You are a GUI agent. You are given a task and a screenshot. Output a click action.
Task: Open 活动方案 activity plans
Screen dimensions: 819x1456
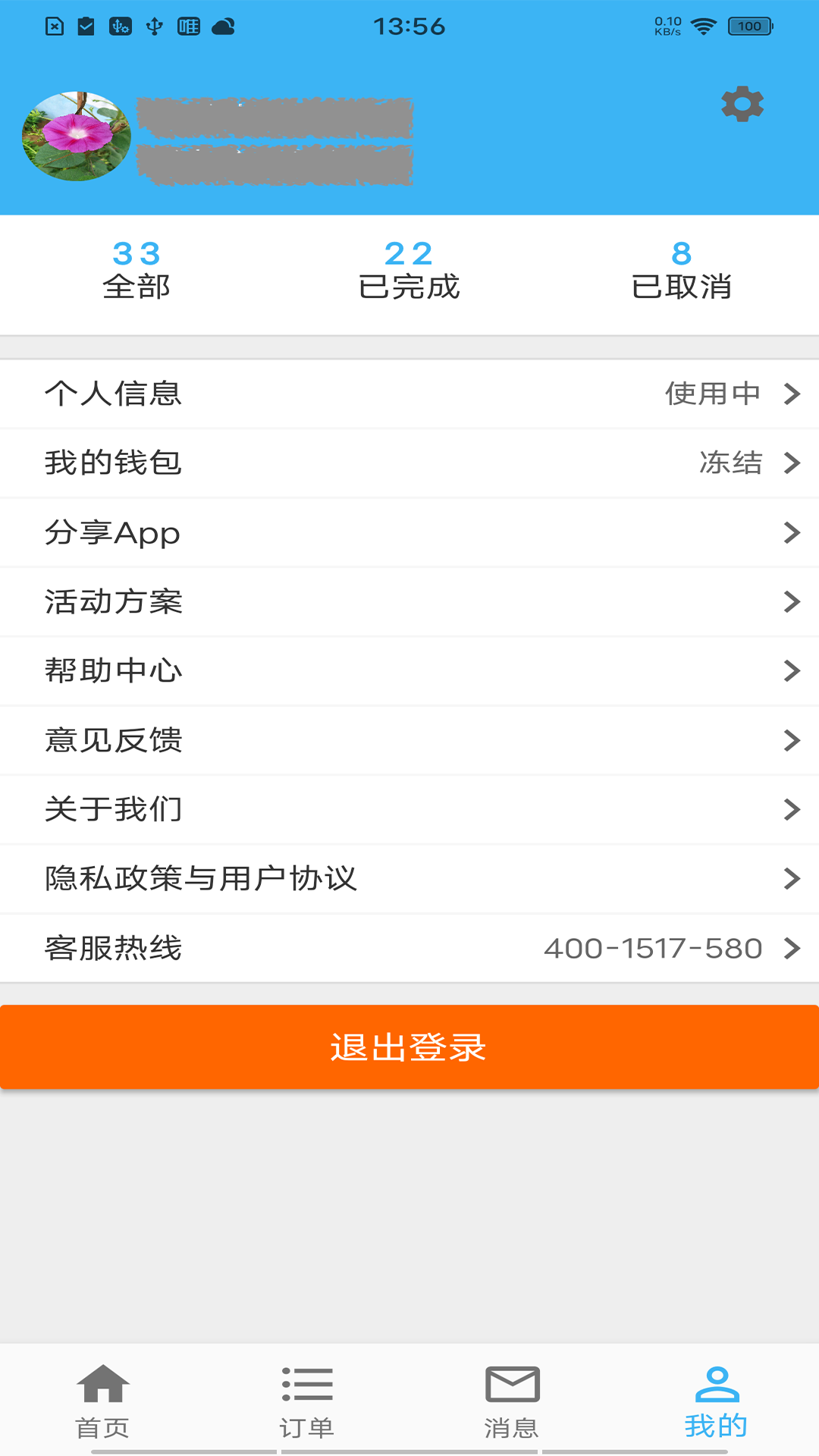pos(409,601)
